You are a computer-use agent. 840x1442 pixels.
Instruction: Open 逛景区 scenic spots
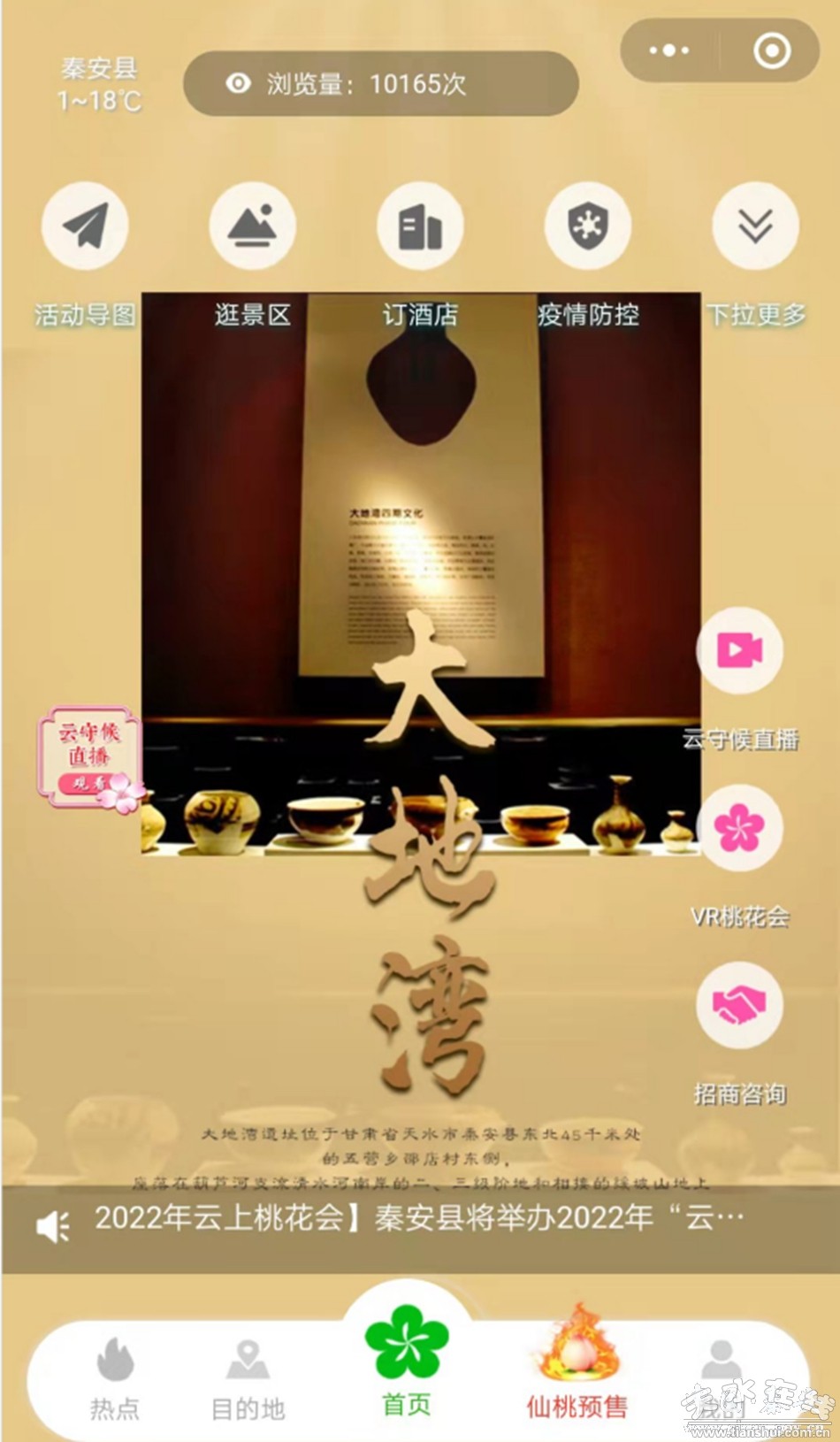(252, 226)
